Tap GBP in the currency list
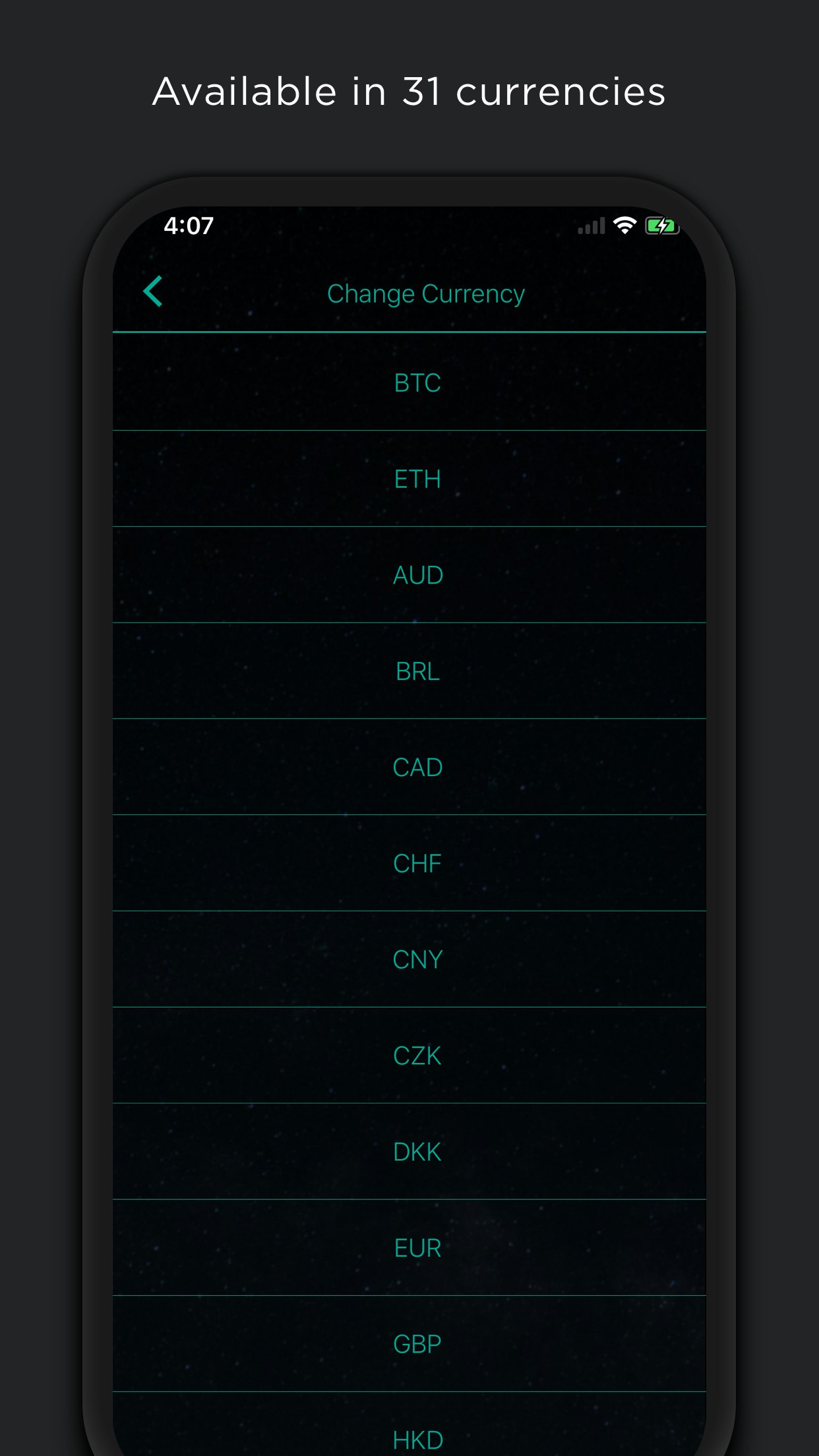 [417, 1343]
